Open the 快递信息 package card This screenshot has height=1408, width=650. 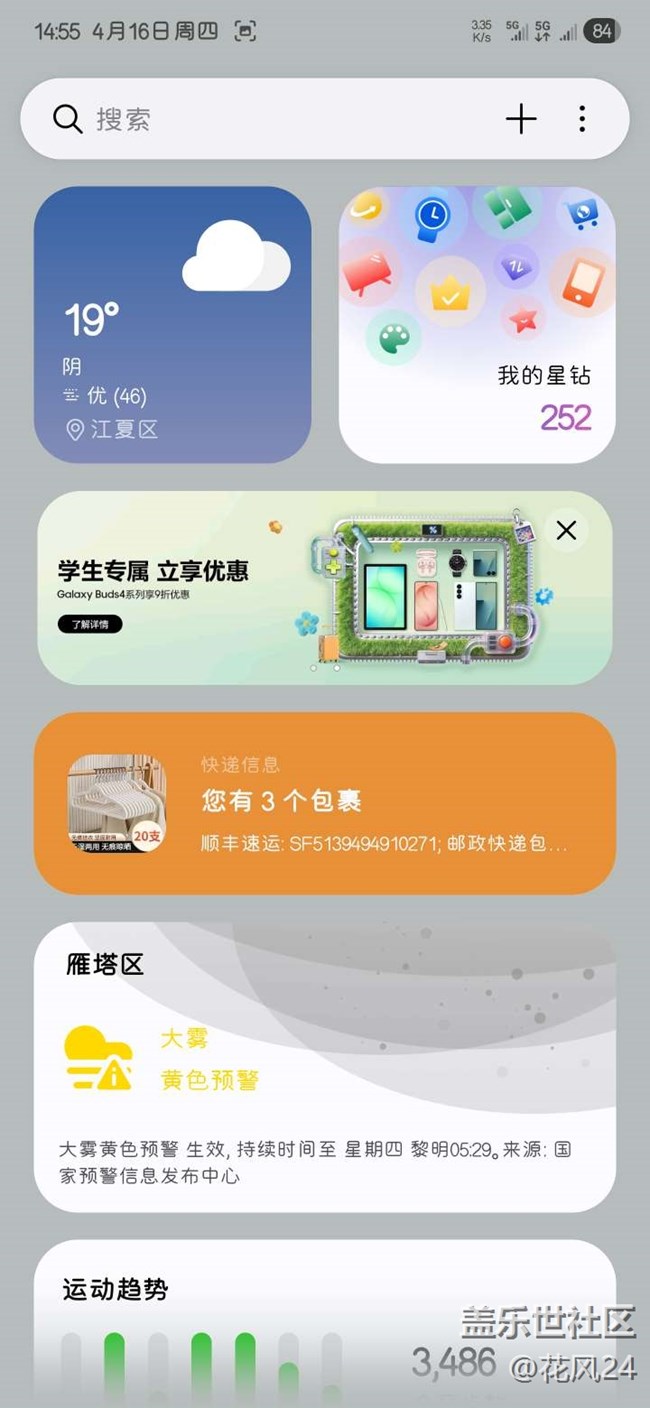325,803
